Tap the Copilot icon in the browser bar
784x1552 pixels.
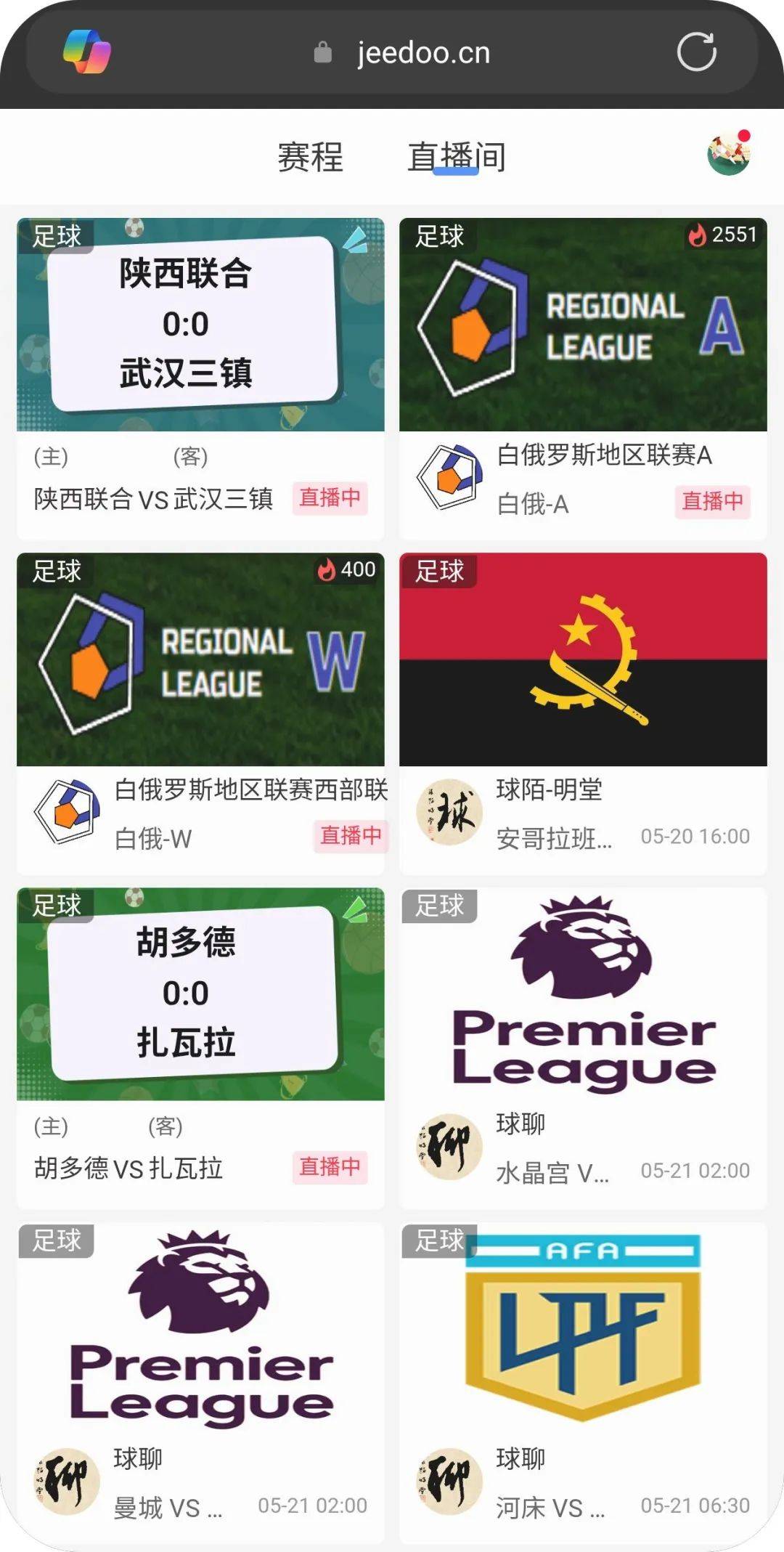point(87,52)
